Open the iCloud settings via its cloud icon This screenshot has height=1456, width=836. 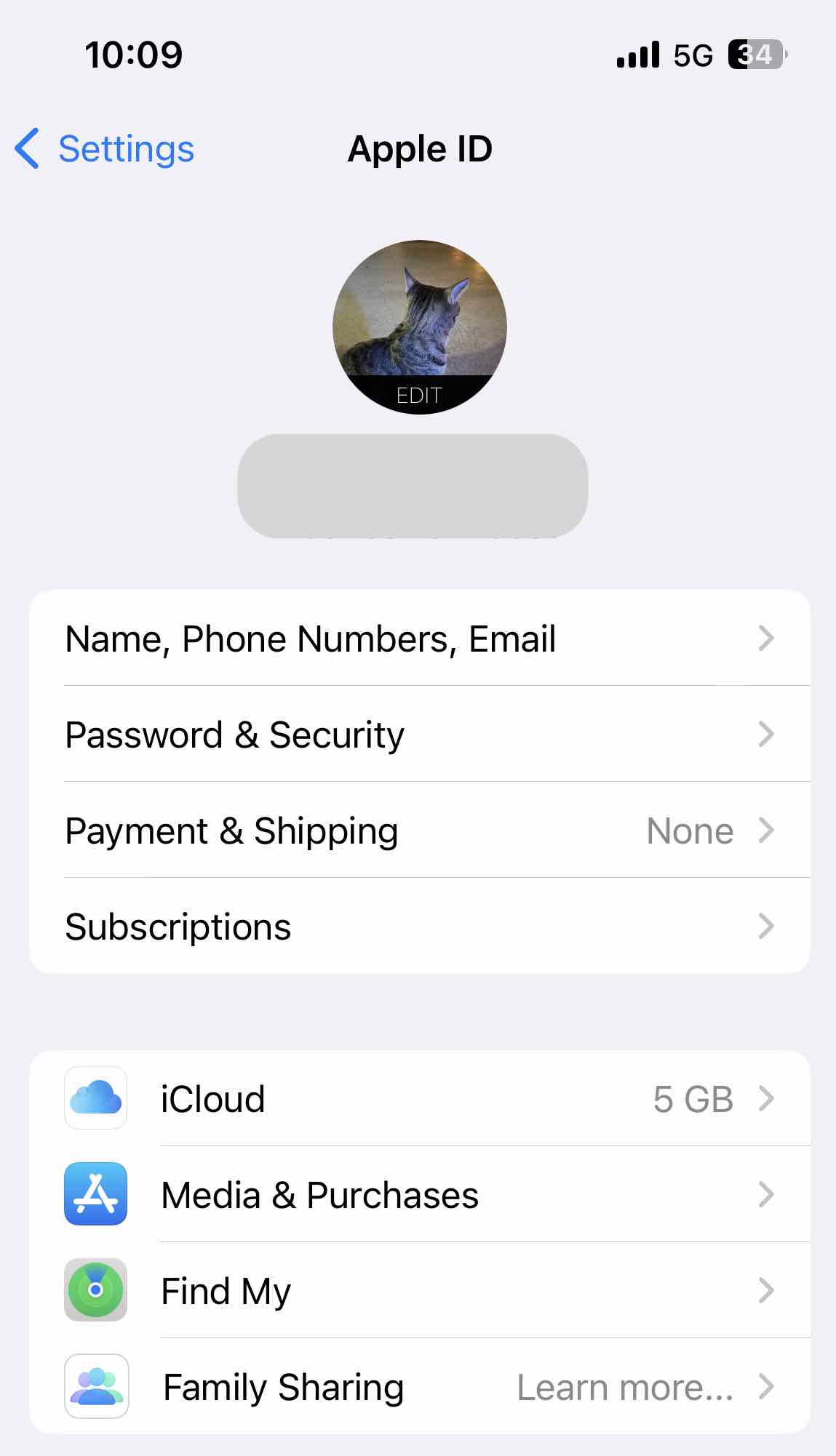95,1099
